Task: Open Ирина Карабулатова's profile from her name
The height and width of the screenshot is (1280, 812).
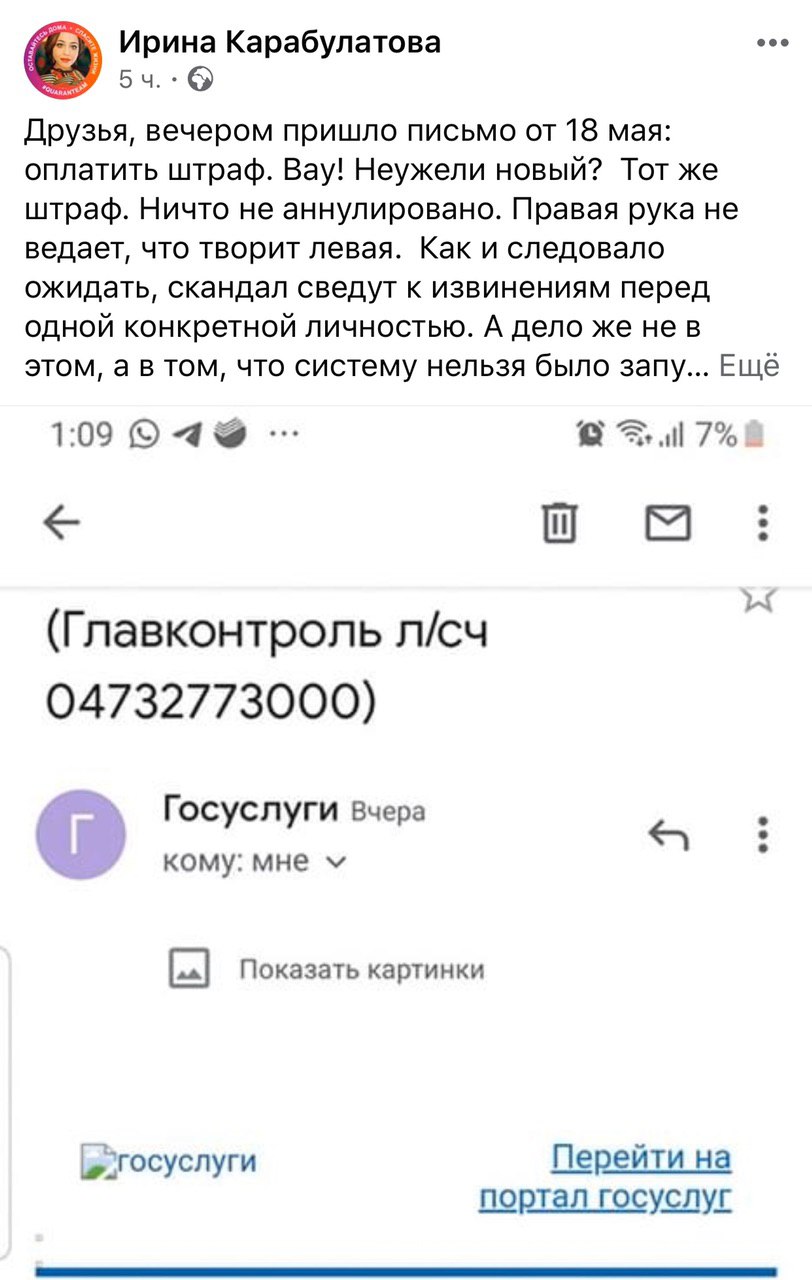Action: point(280,42)
